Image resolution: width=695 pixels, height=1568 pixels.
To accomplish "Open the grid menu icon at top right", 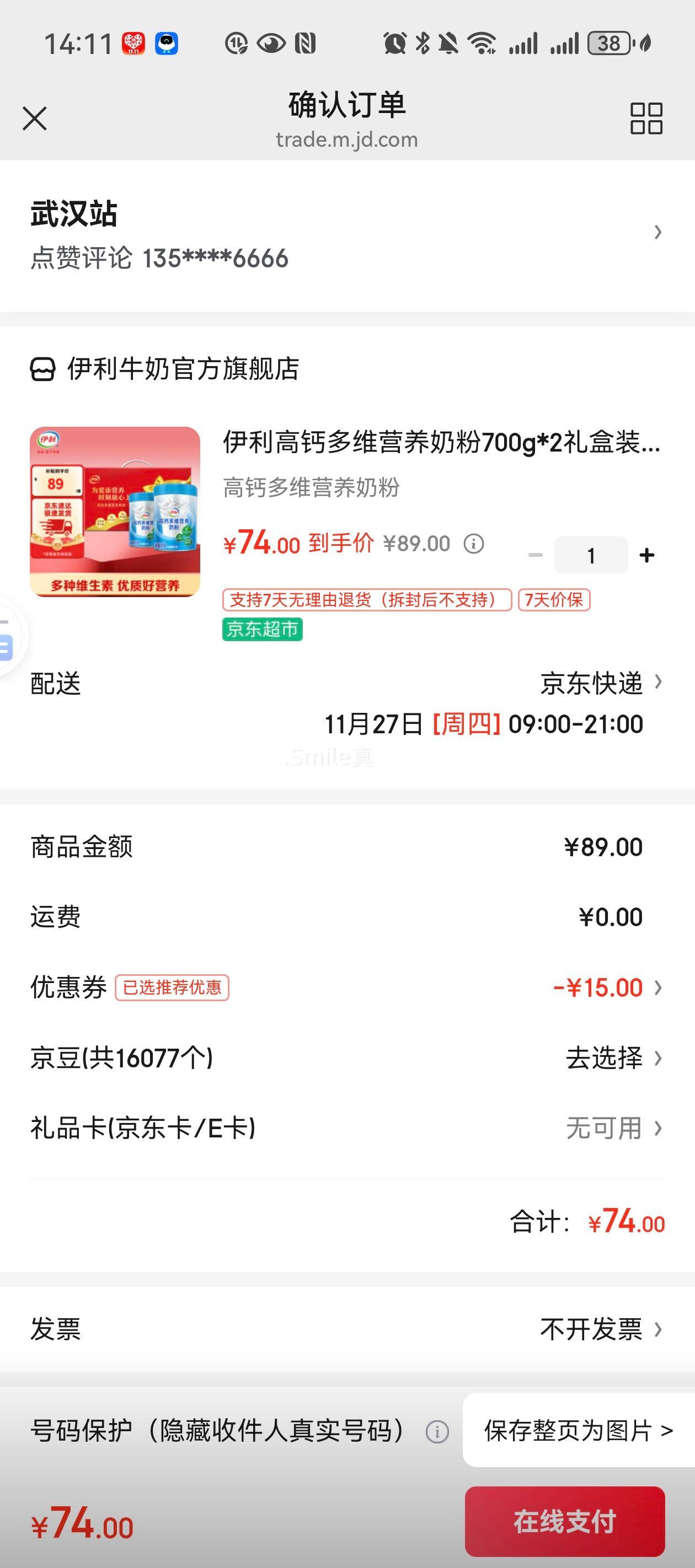I will pos(648,119).
